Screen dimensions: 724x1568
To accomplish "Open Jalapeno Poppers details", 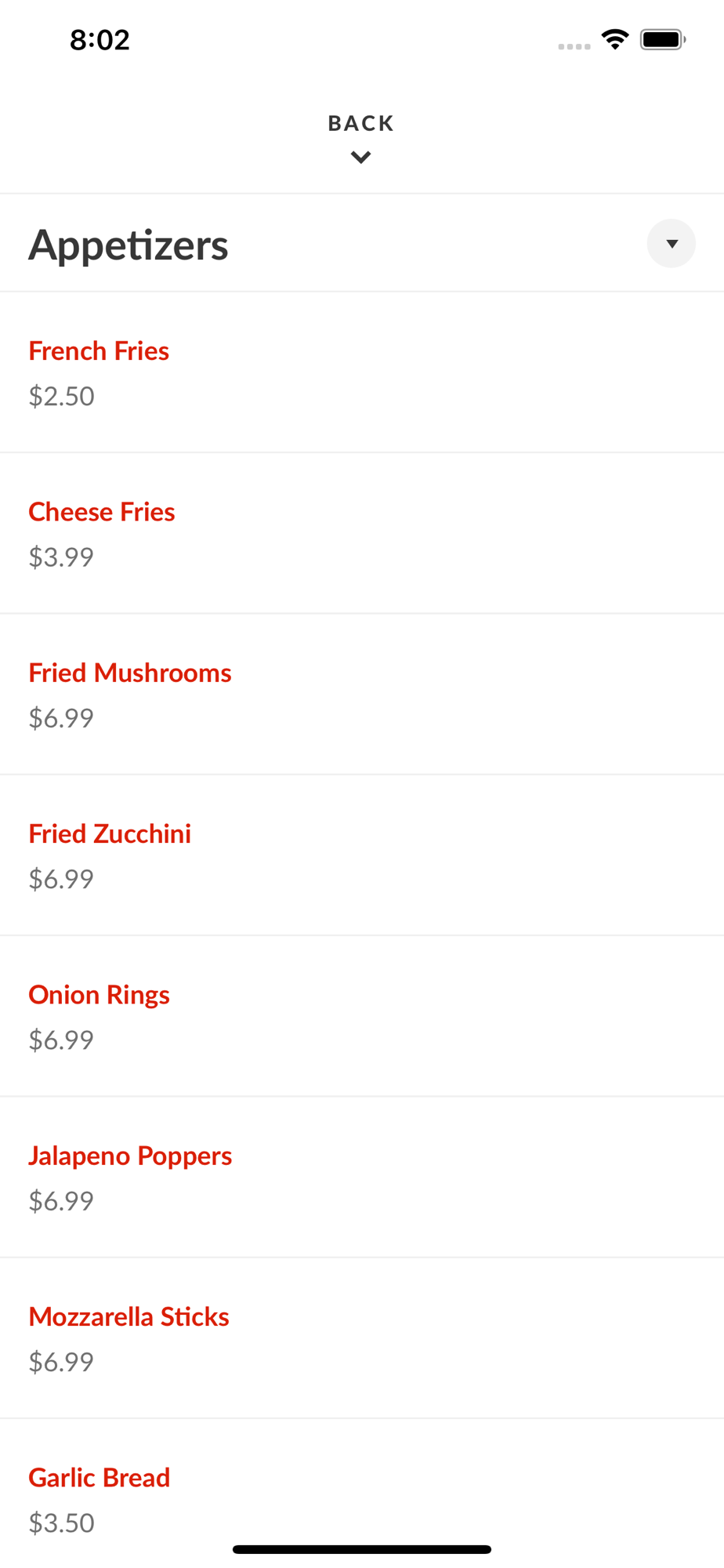I will pos(130,1156).
